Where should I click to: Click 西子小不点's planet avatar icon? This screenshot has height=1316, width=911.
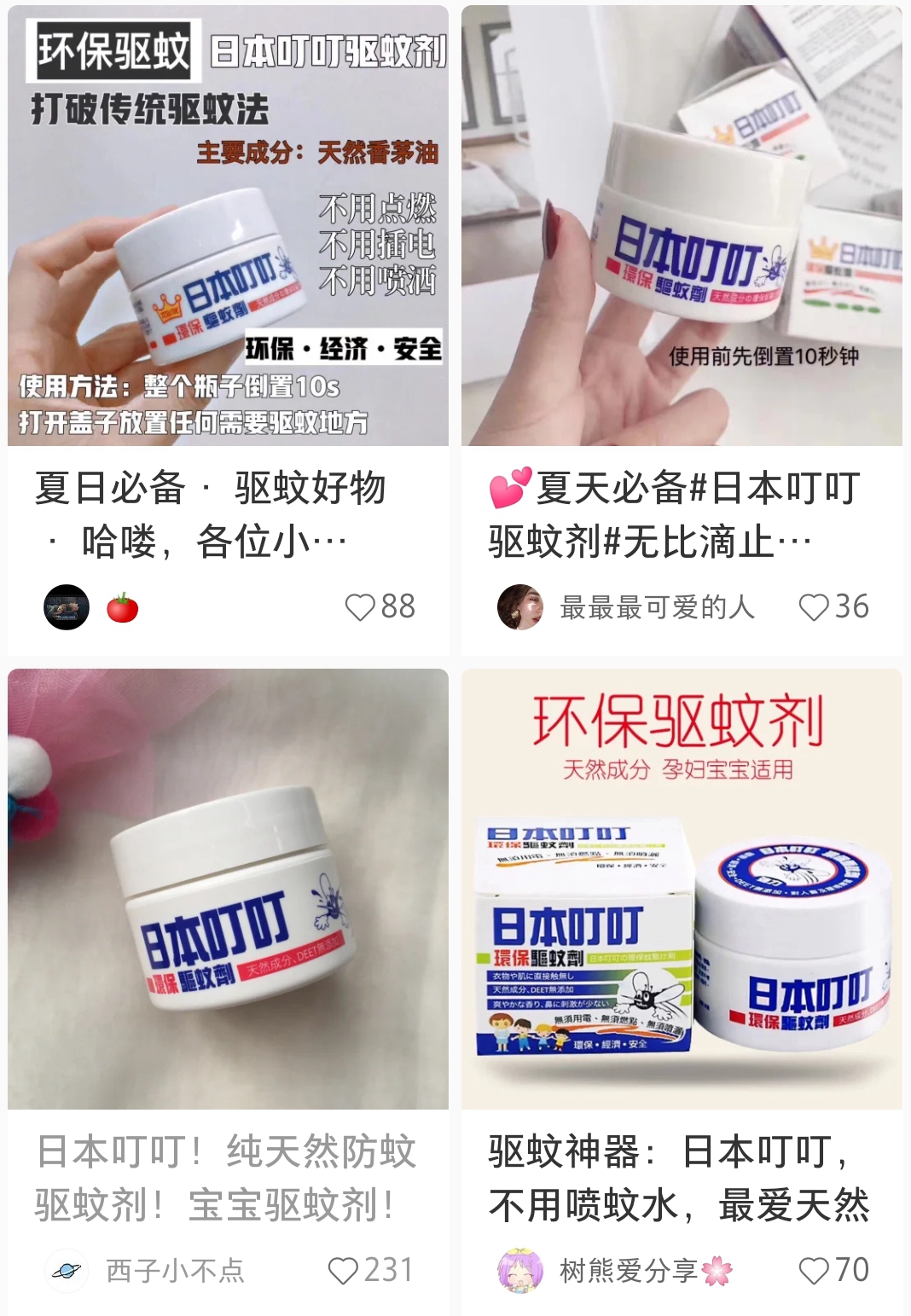coord(67,1270)
